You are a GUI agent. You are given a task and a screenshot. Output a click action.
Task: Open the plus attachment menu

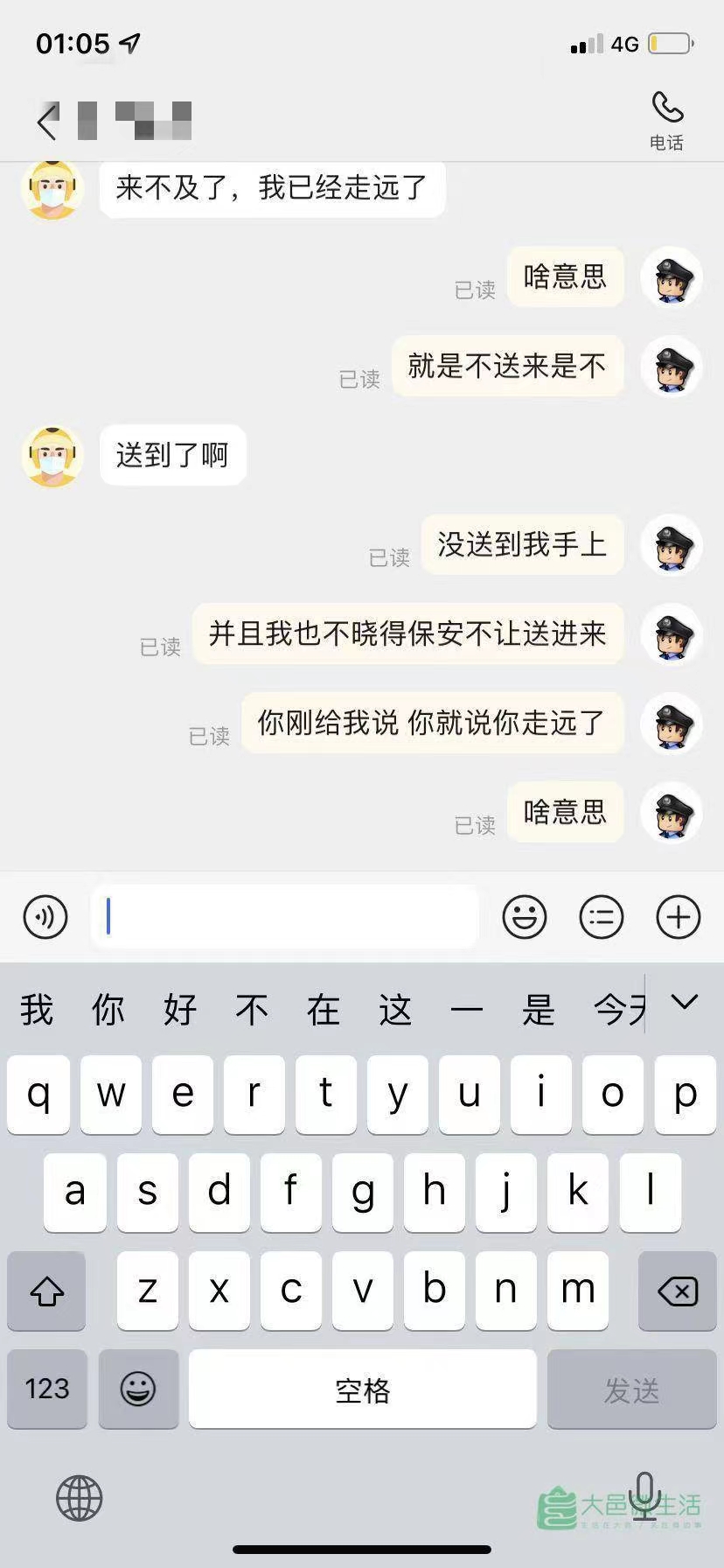pyautogui.click(x=679, y=917)
